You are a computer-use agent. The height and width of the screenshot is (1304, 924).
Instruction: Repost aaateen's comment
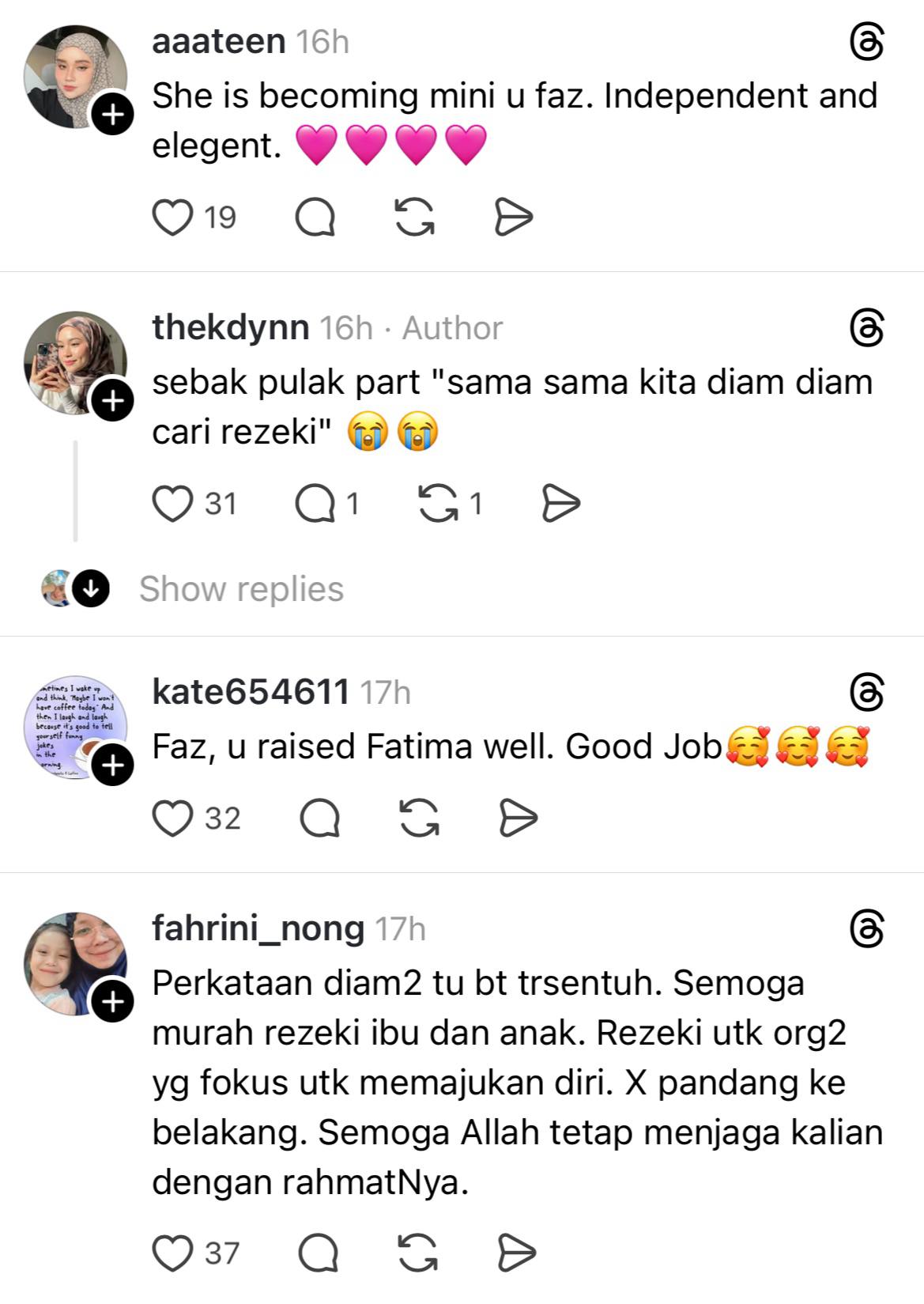click(x=415, y=217)
